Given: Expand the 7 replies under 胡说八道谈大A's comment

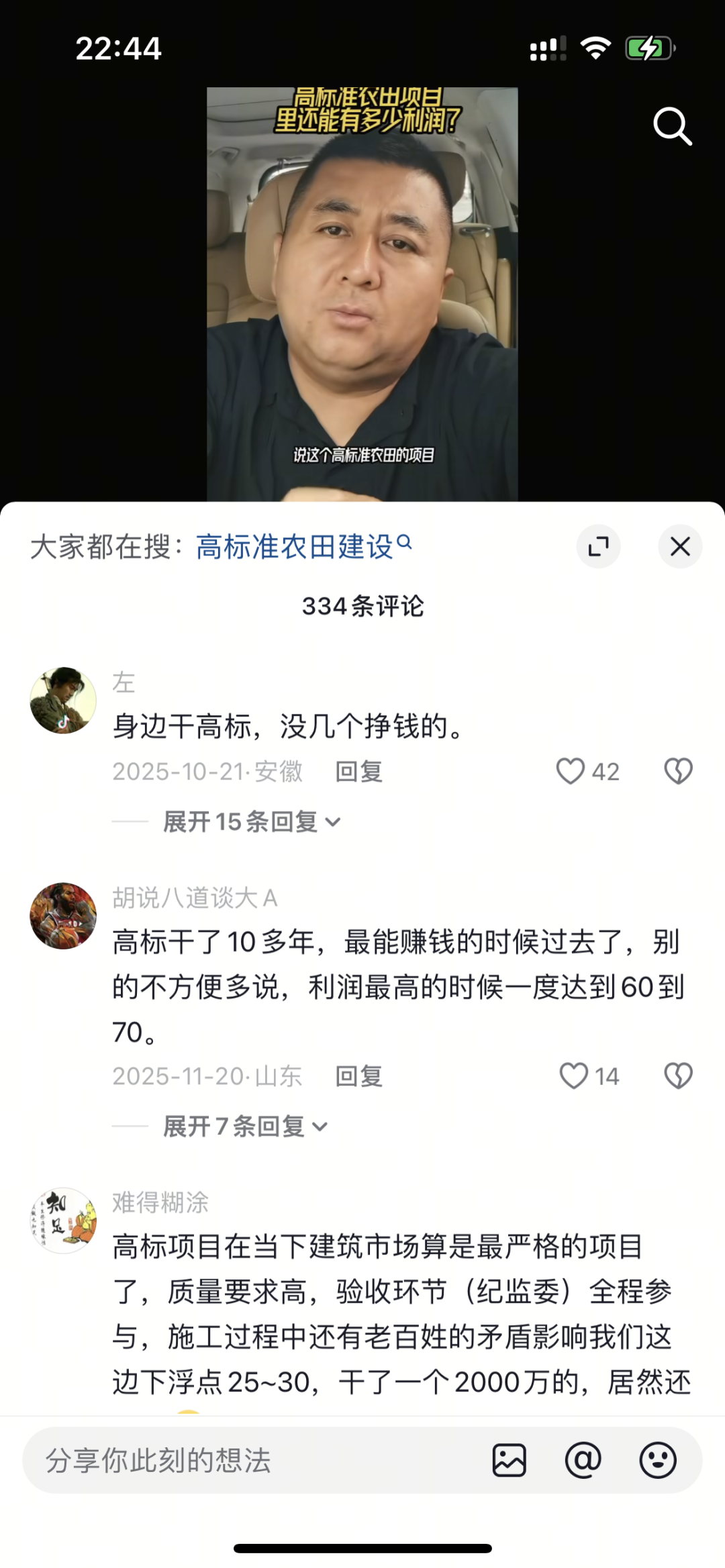Looking at the screenshot, I should pyautogui.click(x=245, y=1126).
